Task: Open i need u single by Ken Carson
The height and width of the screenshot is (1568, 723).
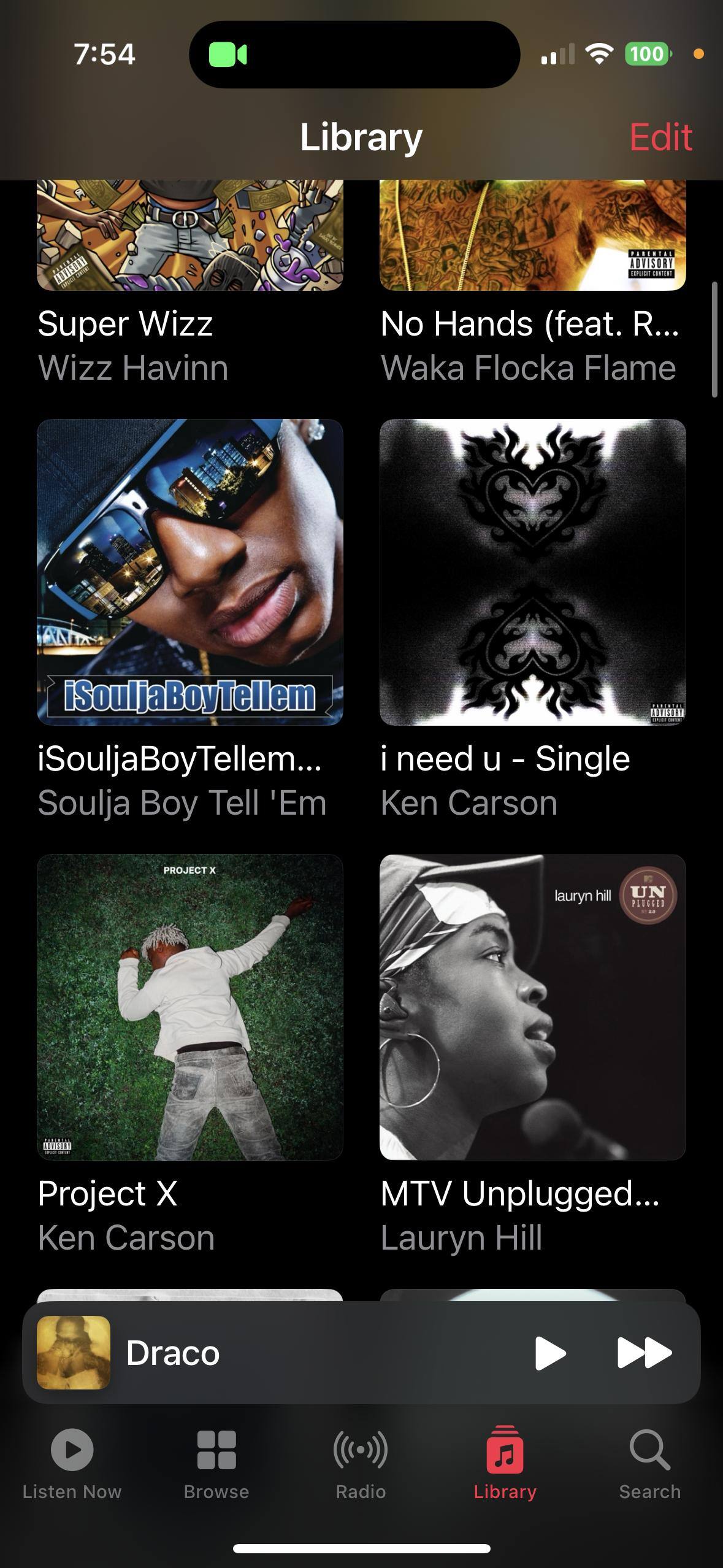Action: click(532, 572)
